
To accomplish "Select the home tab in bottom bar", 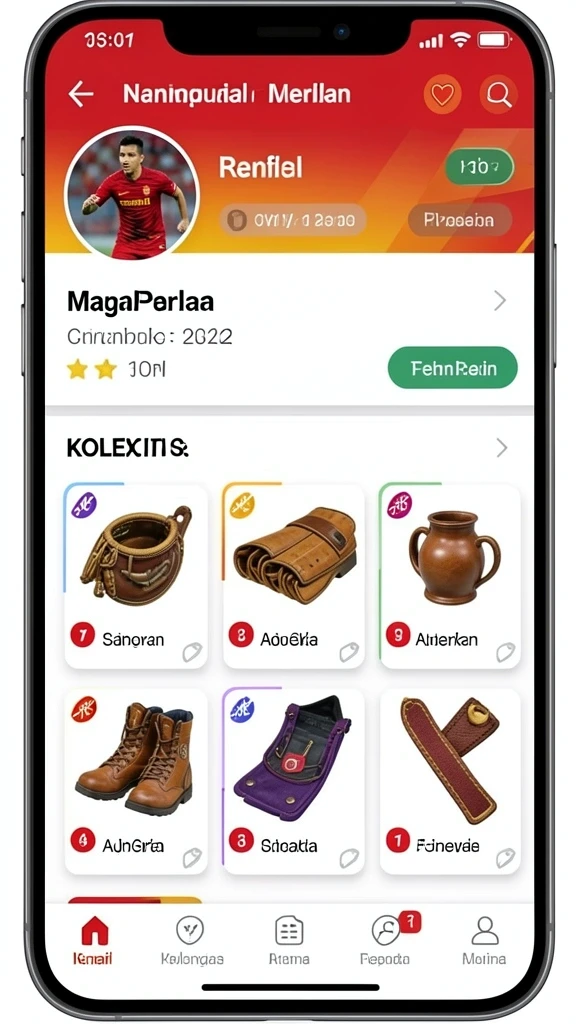I will click(x=93, y=940).
